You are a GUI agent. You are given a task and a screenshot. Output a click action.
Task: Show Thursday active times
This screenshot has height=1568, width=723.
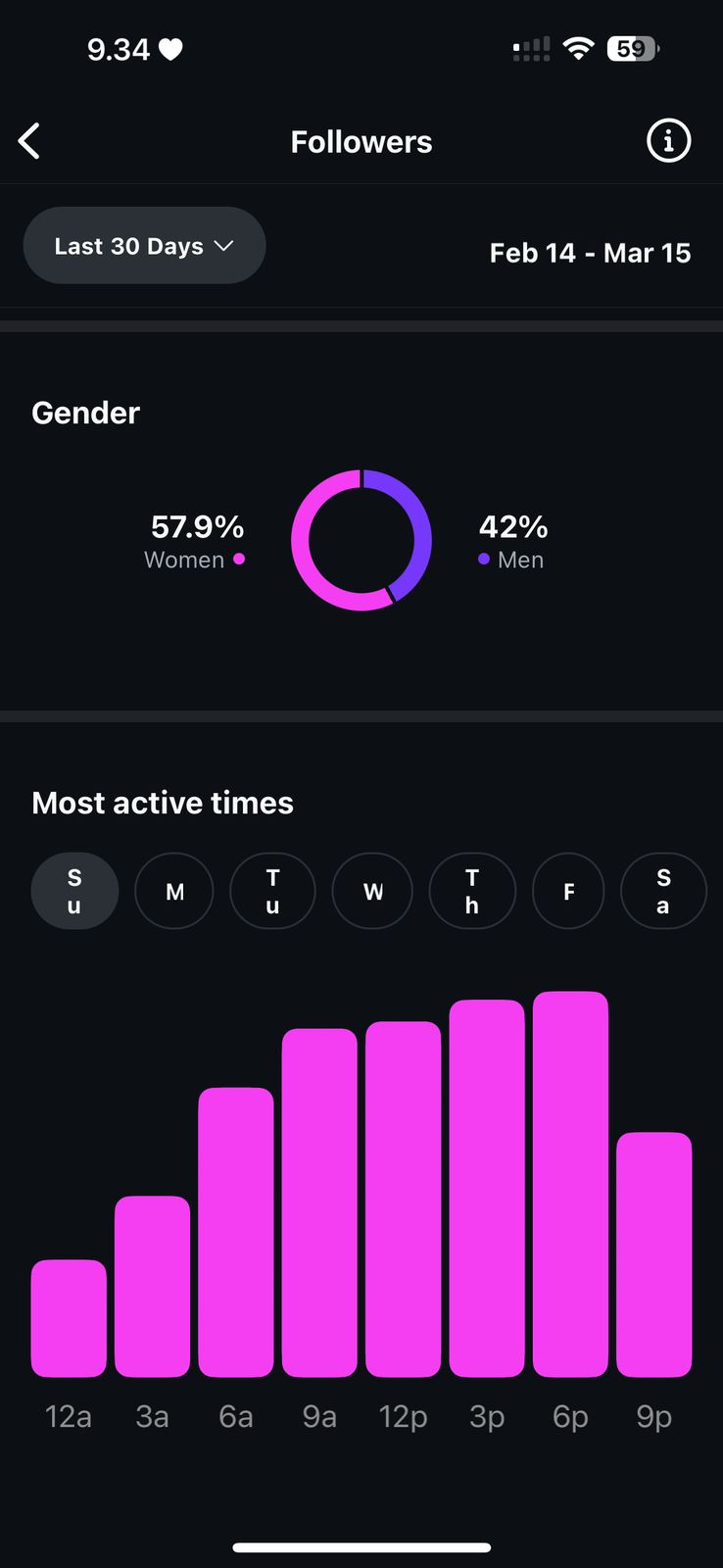472,891
